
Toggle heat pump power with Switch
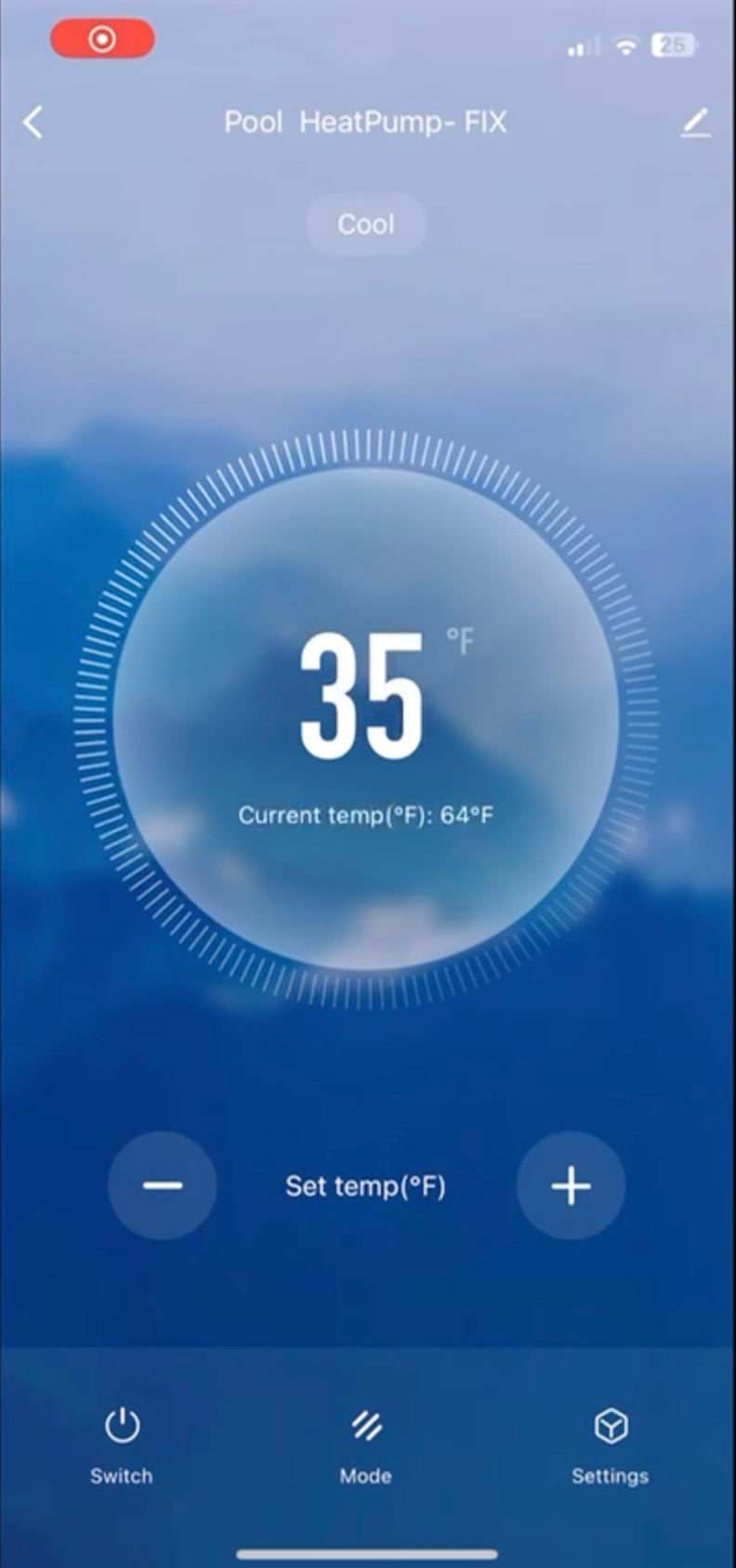point(122,1443)
